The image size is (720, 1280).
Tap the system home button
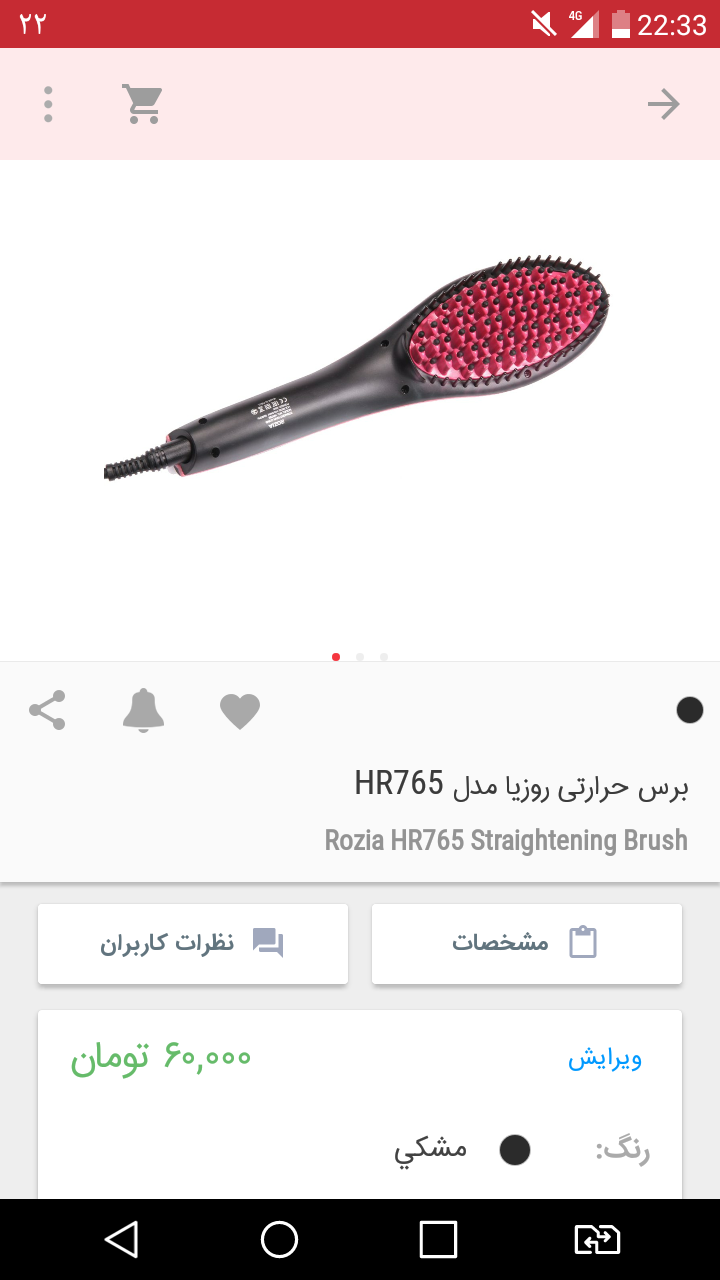(279, 1240)
